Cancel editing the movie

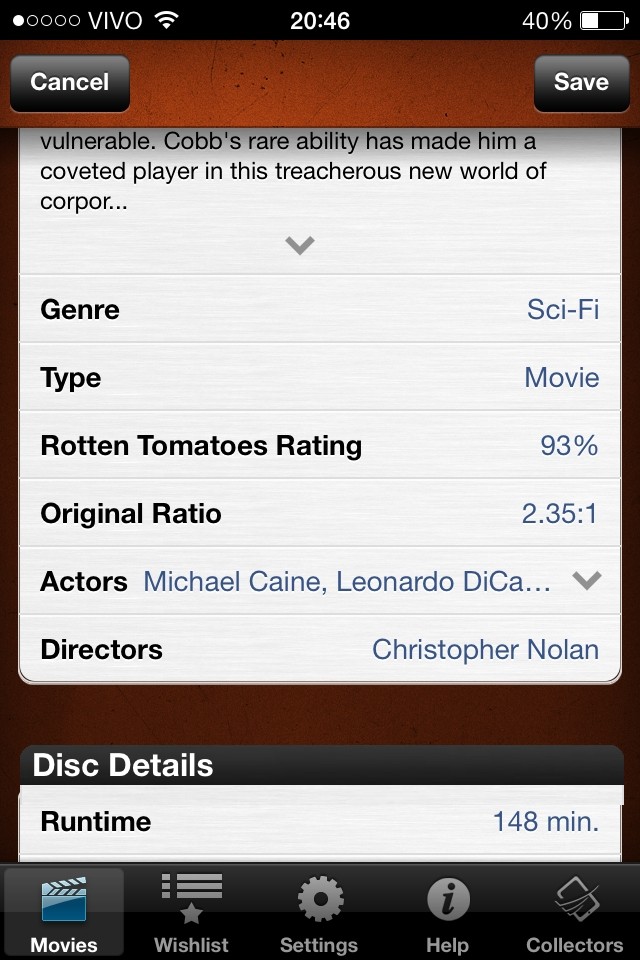click(x=69, y=82)
